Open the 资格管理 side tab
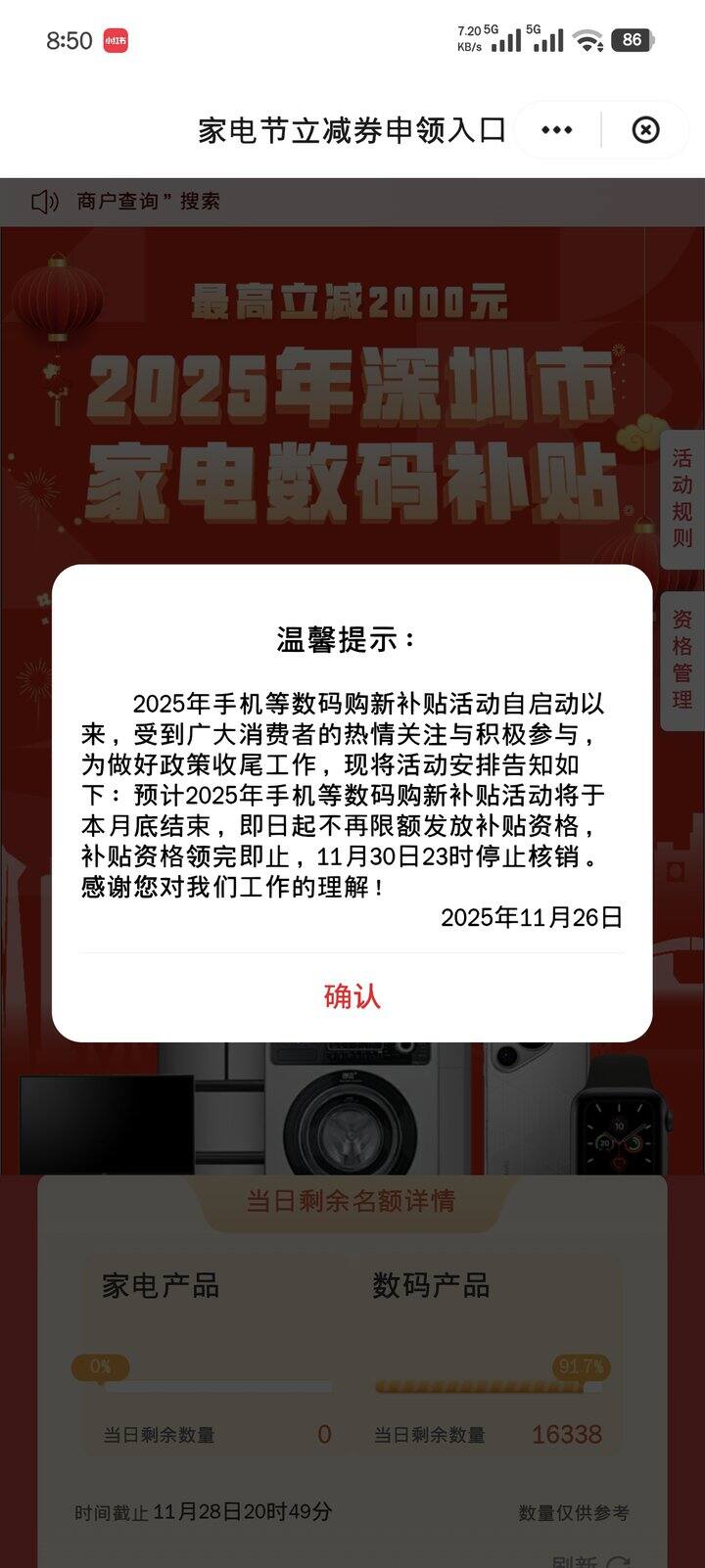The image size is (705, 1568). tap(682, 660)
